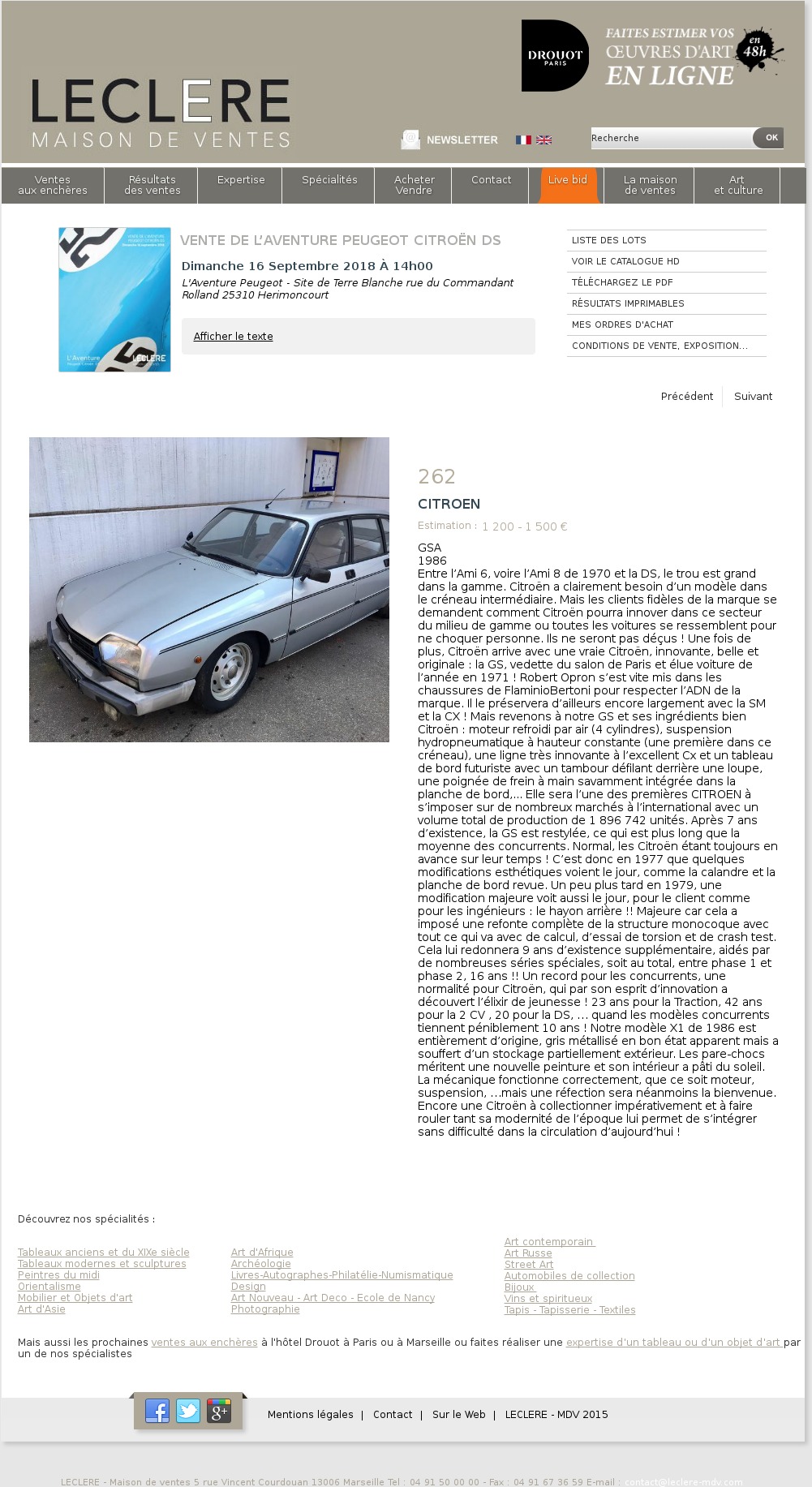Open the Automobiles de collection link
Viewport: 812px width, 1487px height.
[x=569, y=1276]
